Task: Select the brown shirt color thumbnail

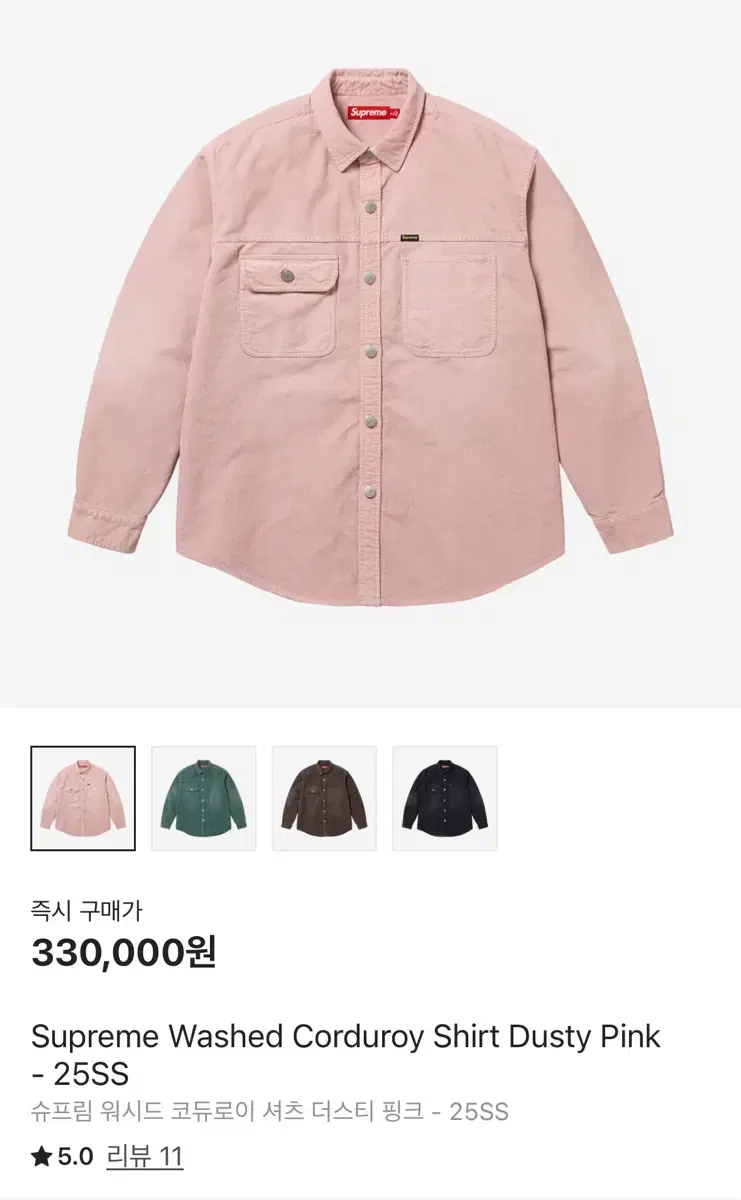Action: (324, 798)
